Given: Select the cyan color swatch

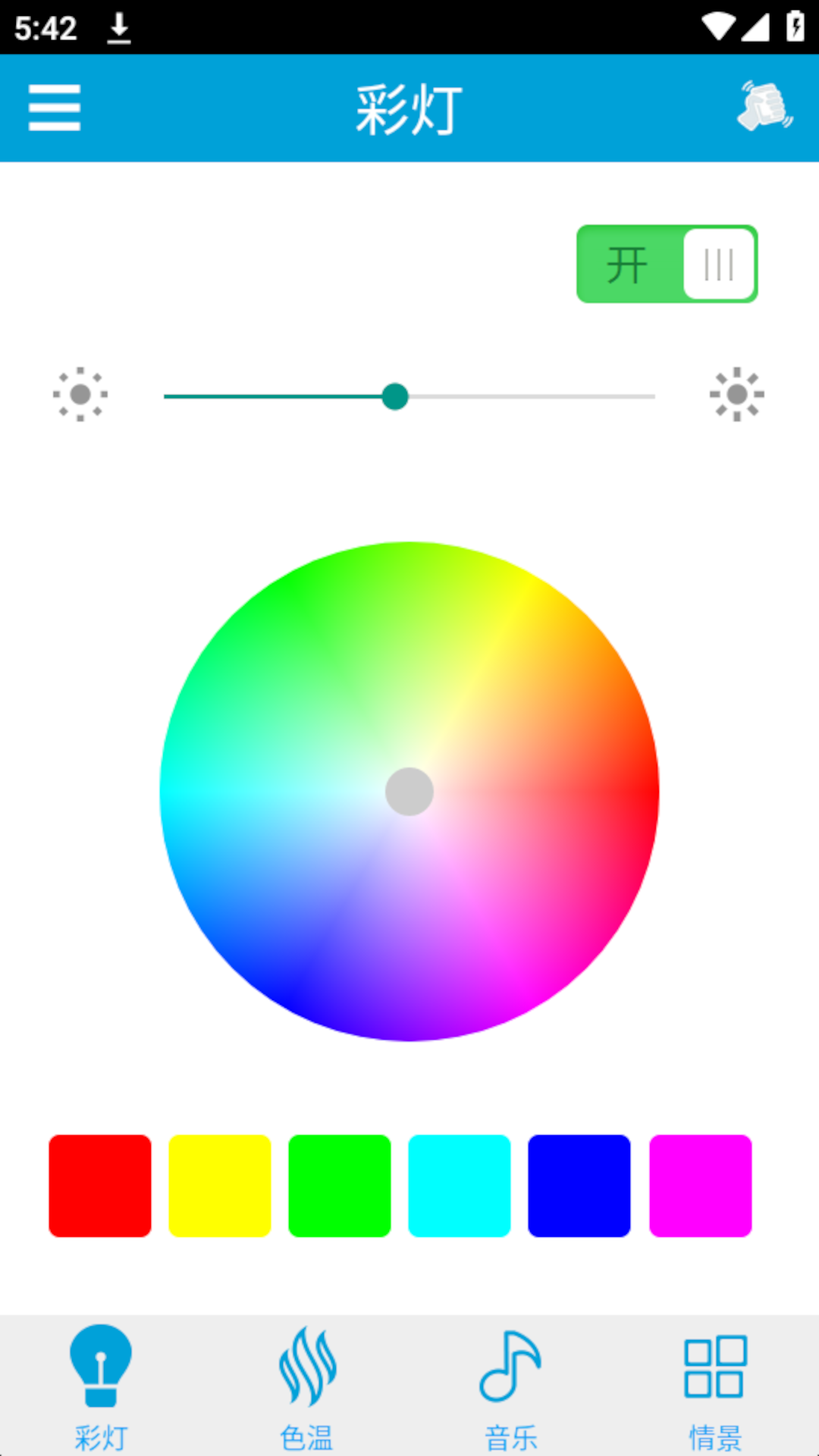Looking at the screenshot, I should [460, 1185].
